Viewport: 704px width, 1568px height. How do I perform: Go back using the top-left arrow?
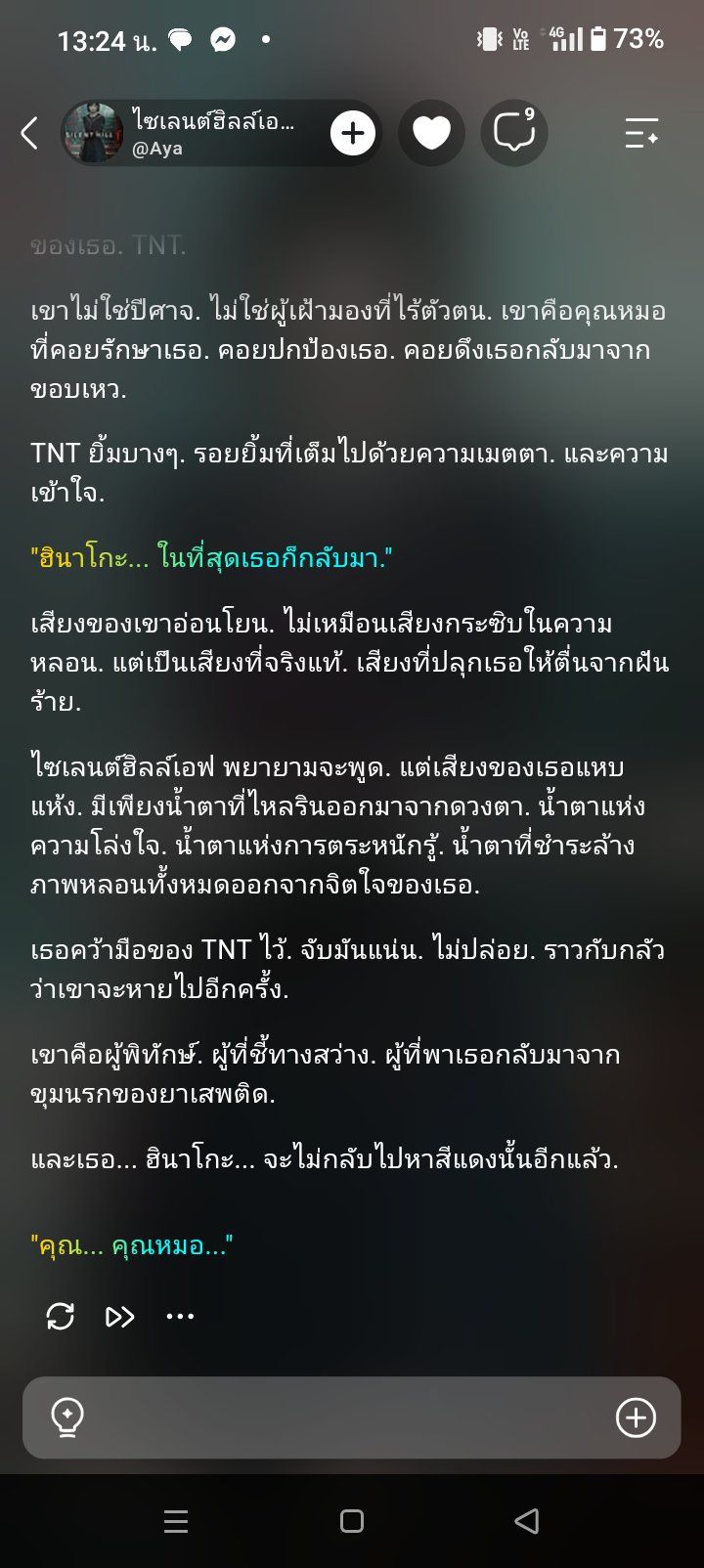[29, 133]
